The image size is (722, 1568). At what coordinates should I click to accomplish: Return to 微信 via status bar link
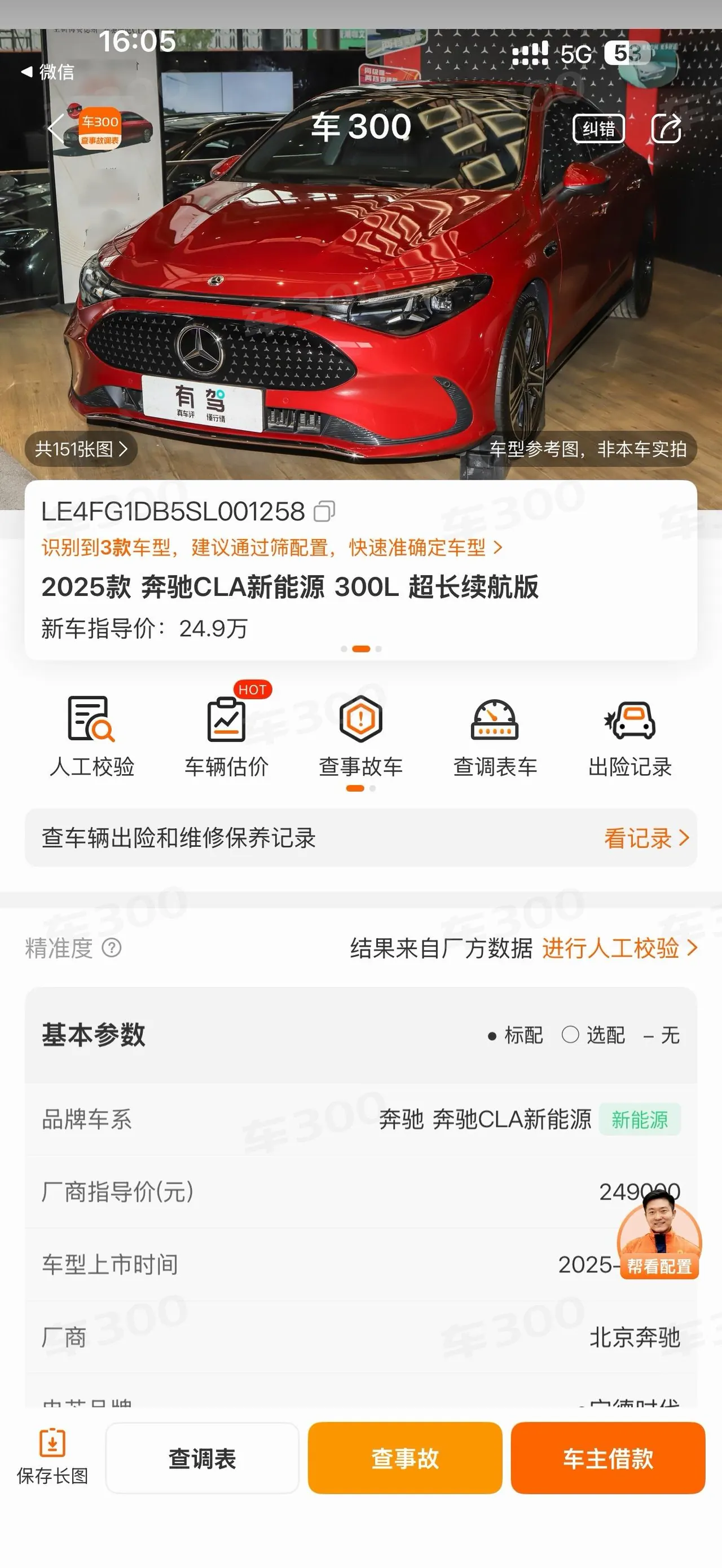point(47,72)
